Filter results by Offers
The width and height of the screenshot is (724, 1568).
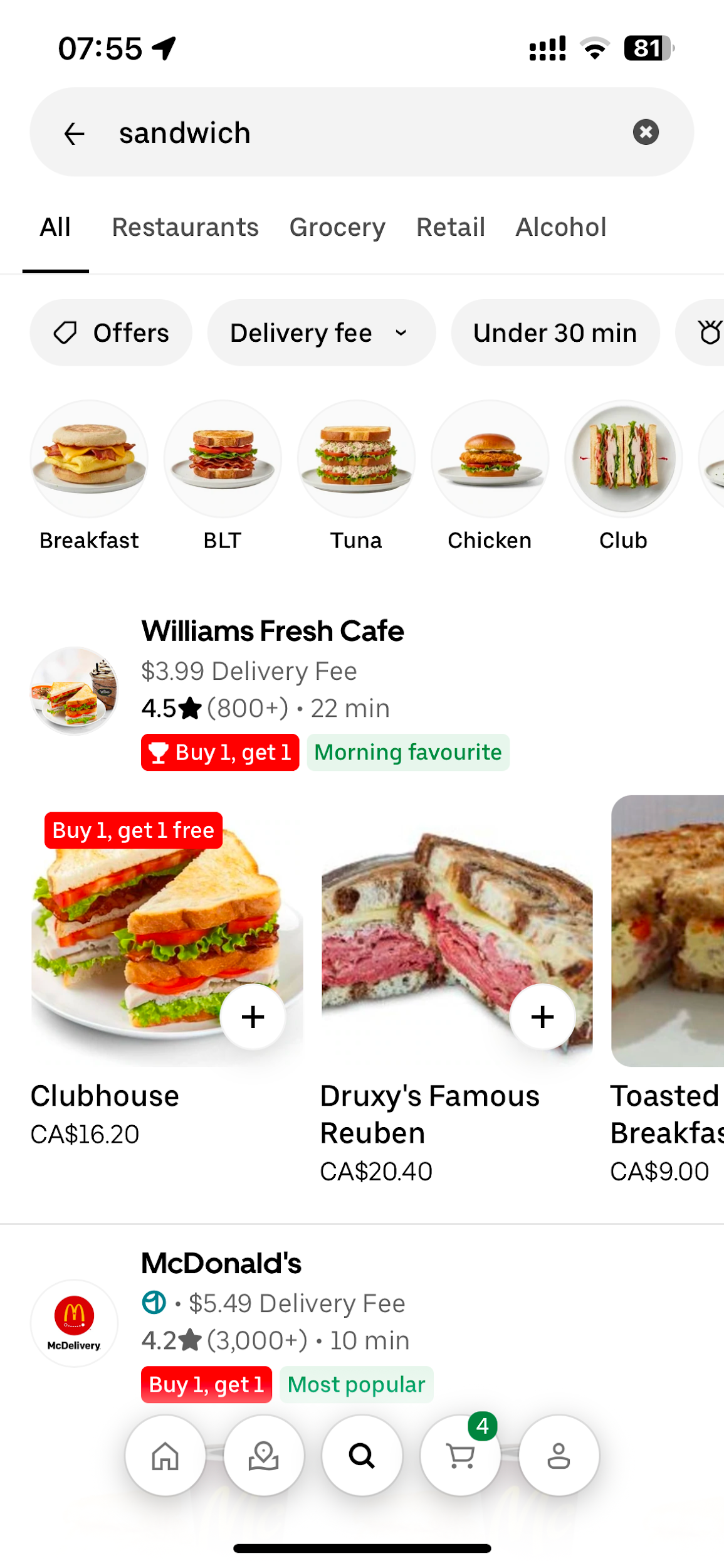(x=111, y=332)
